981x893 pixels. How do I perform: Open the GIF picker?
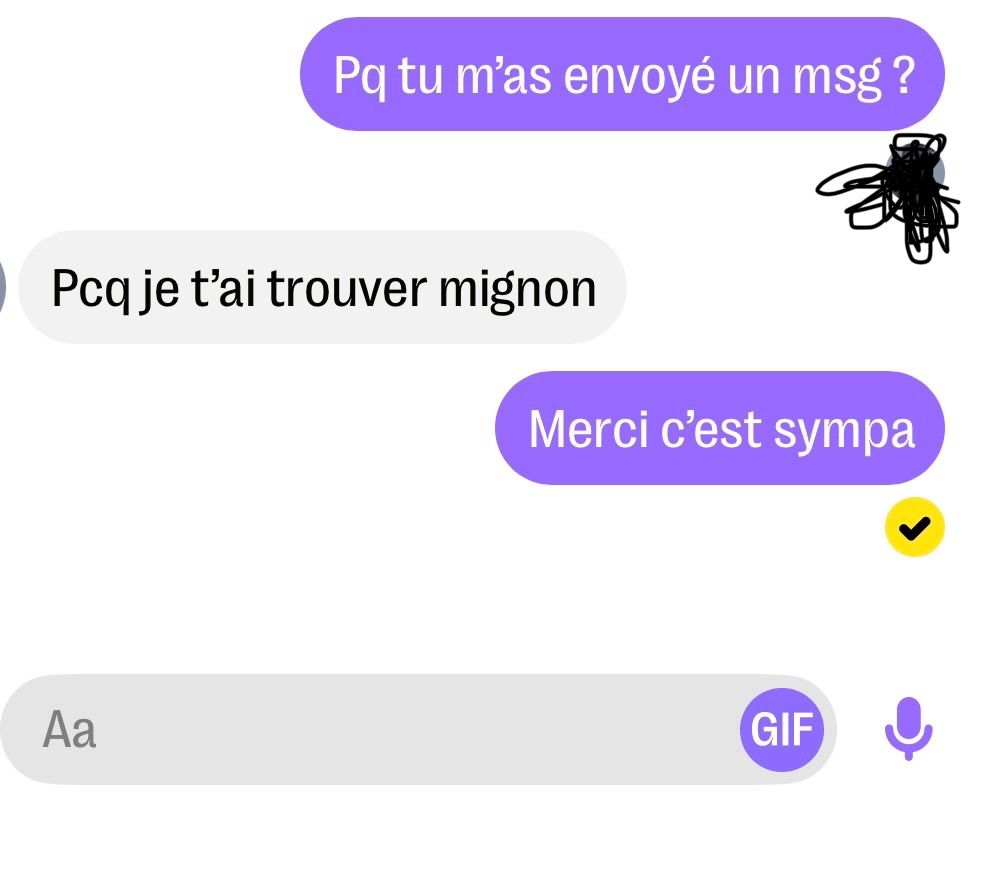782,730
